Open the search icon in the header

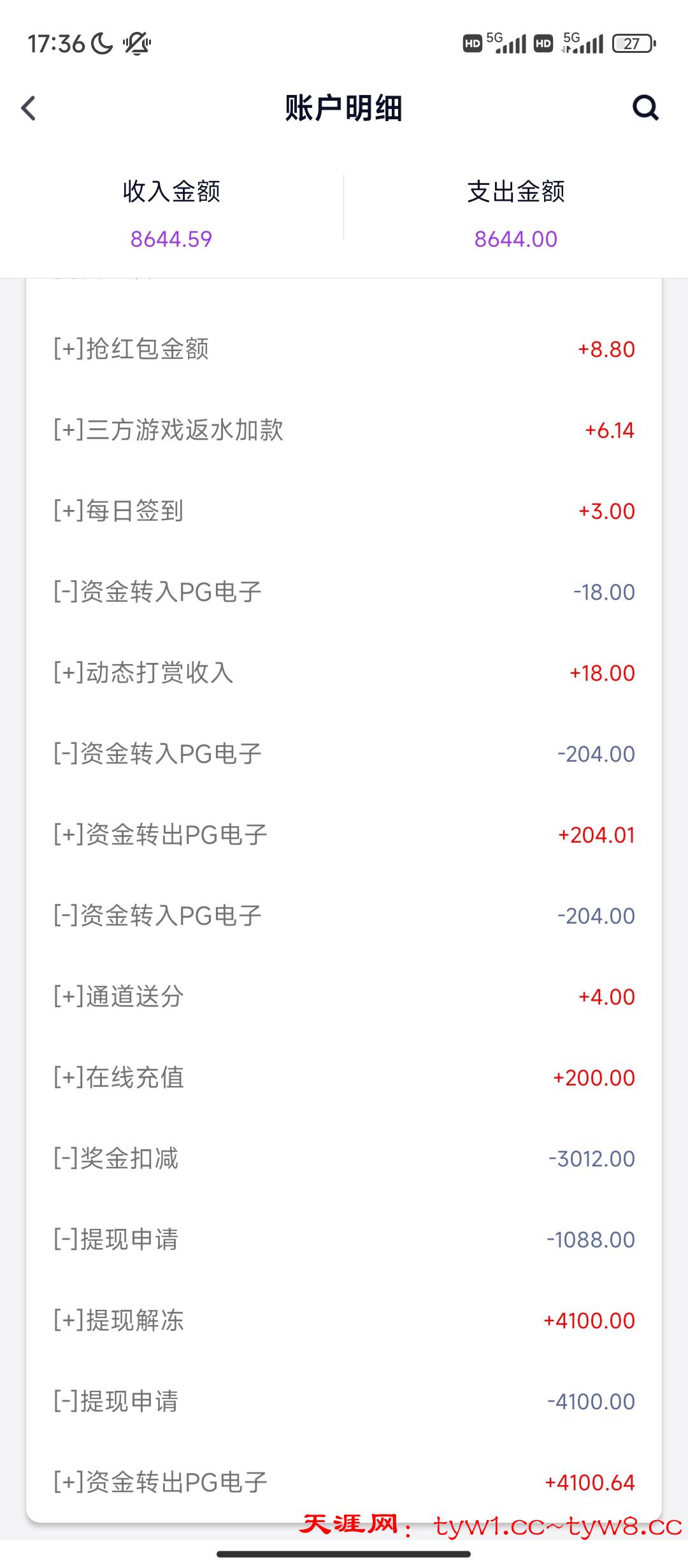(x=645, y=108)
